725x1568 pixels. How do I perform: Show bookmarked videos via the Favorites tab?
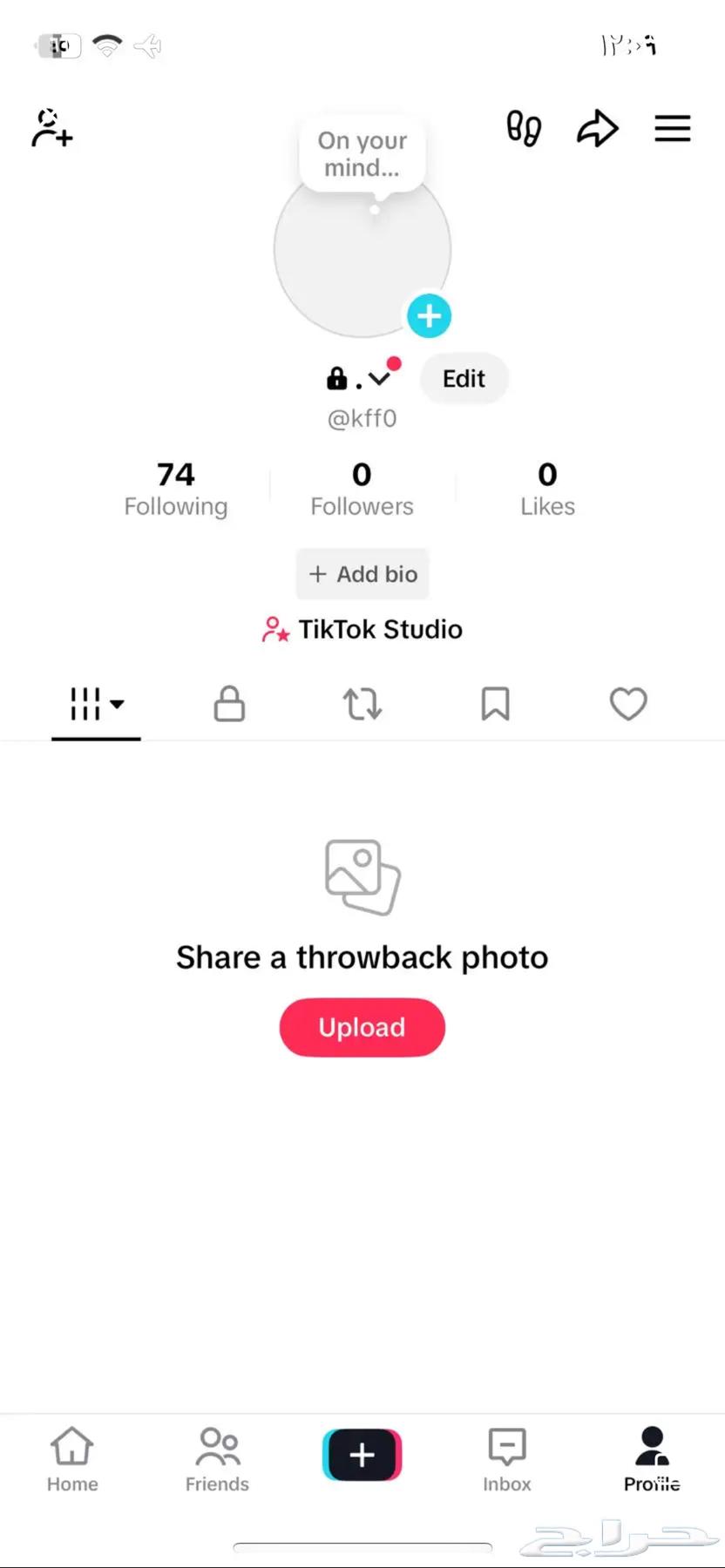coord(495,705)
